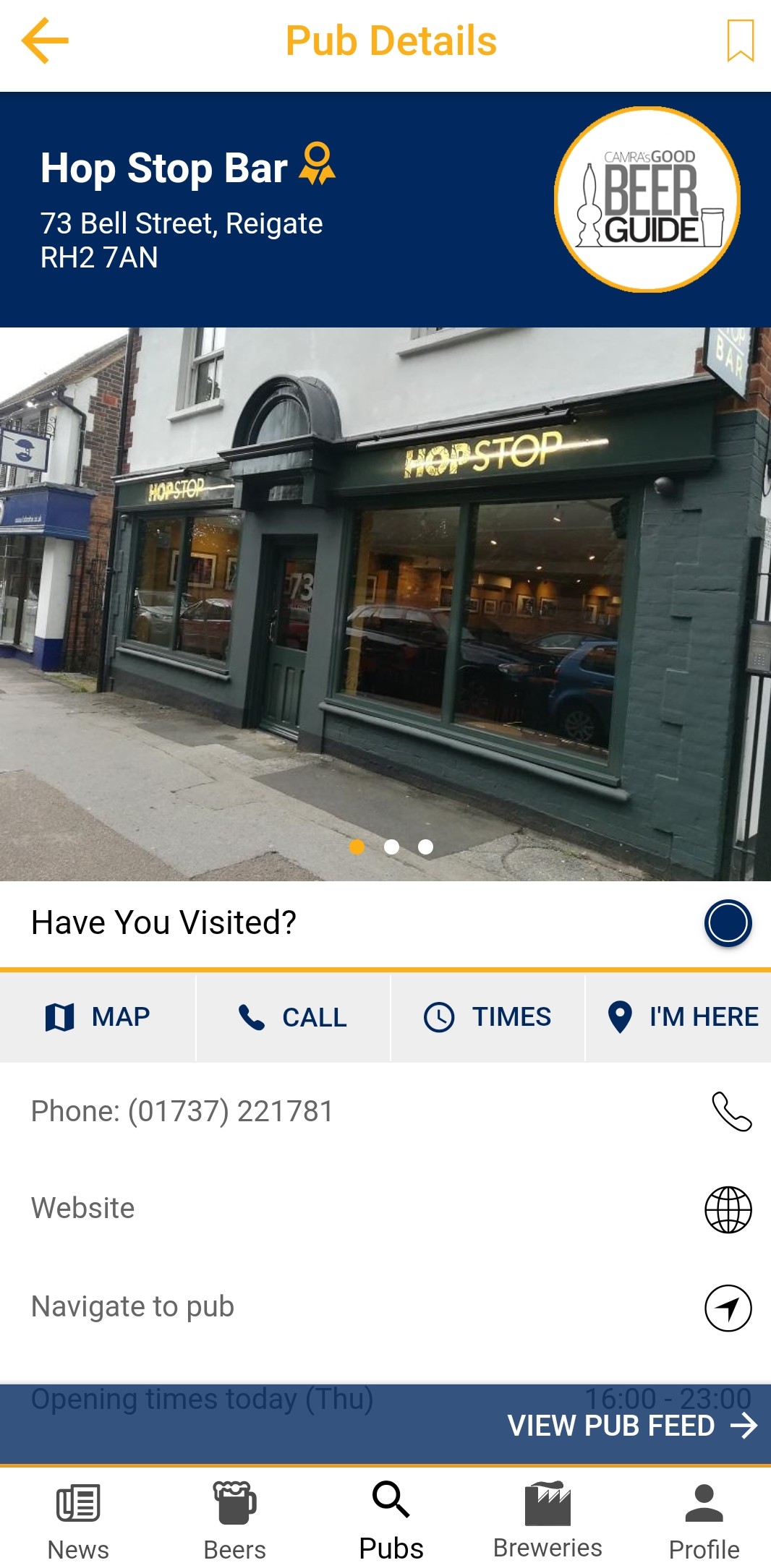Screen dimensions: 771x1568
Task: Check in with I'M HERE
Action: click(682, 1017)
